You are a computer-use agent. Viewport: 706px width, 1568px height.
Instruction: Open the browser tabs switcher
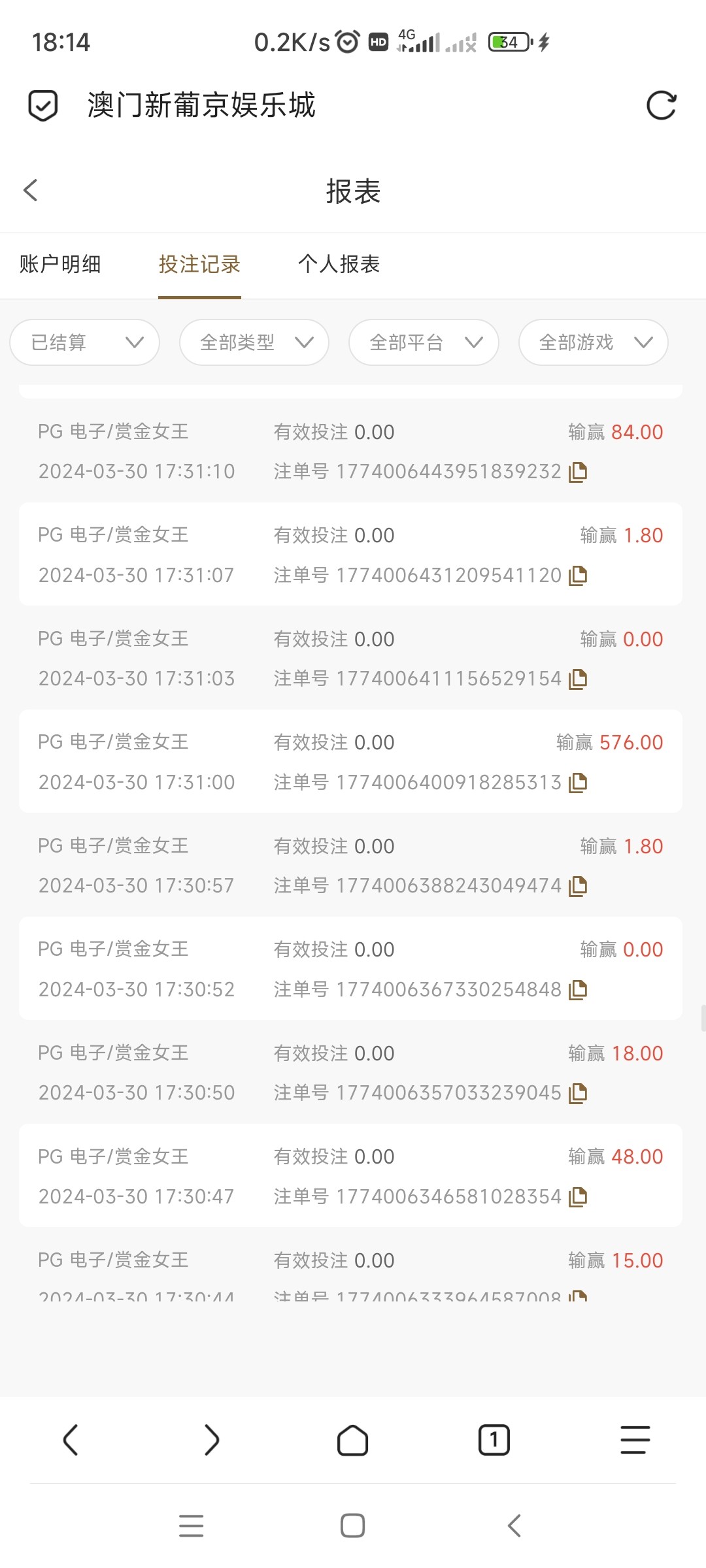tap(494, 1440)
